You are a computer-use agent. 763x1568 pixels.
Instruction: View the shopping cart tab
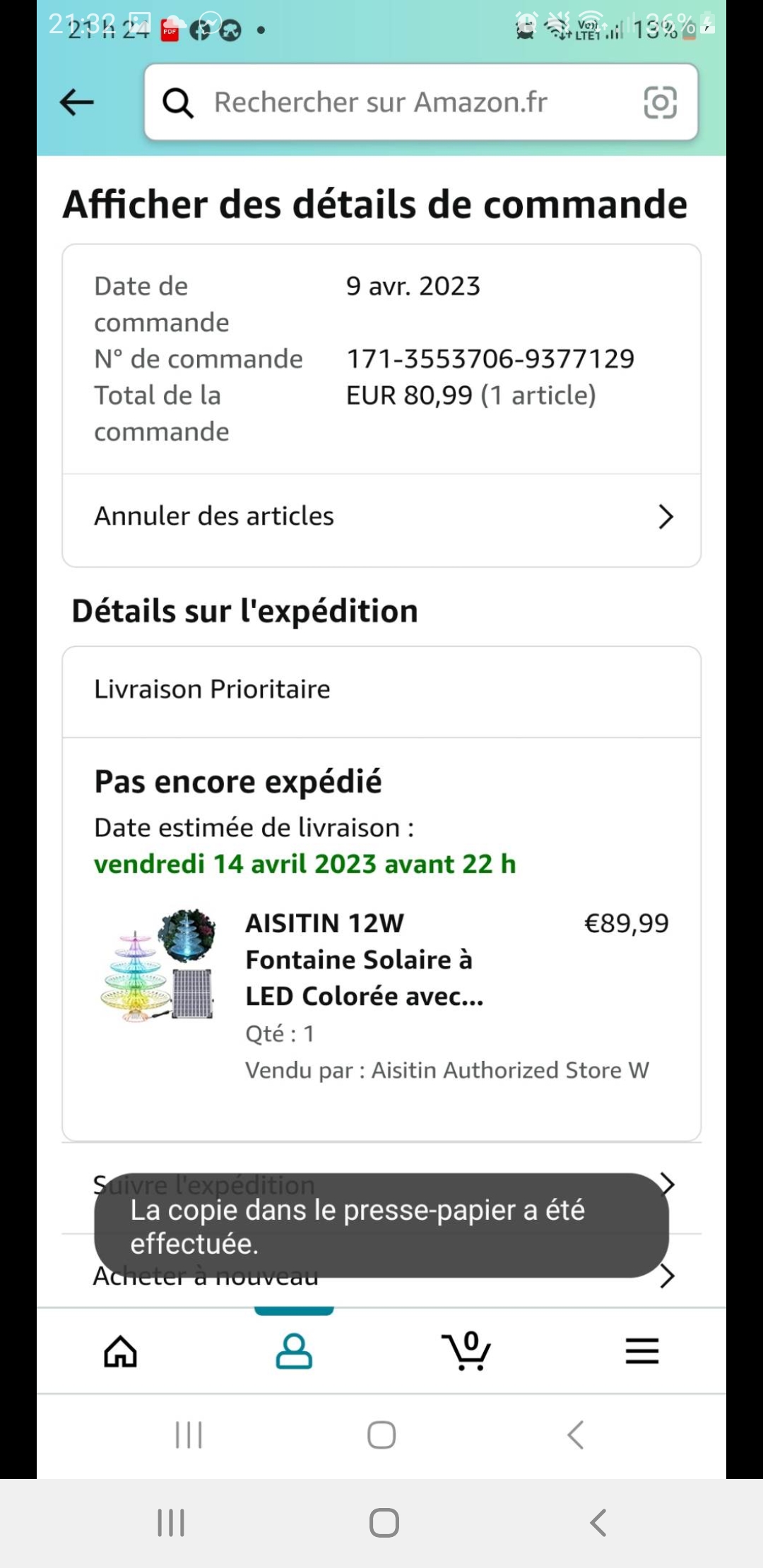[466, 1351]
